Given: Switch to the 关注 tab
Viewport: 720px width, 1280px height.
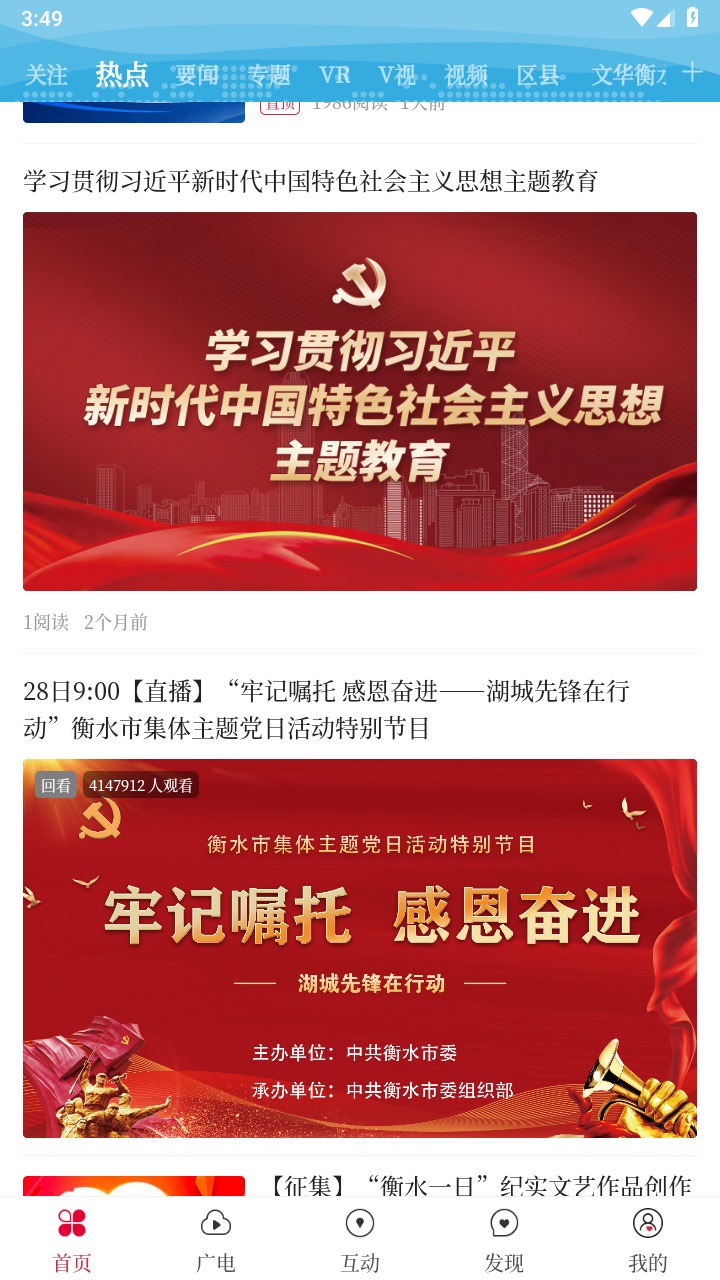Looking at the screenshot, I should tap(46, 75).
